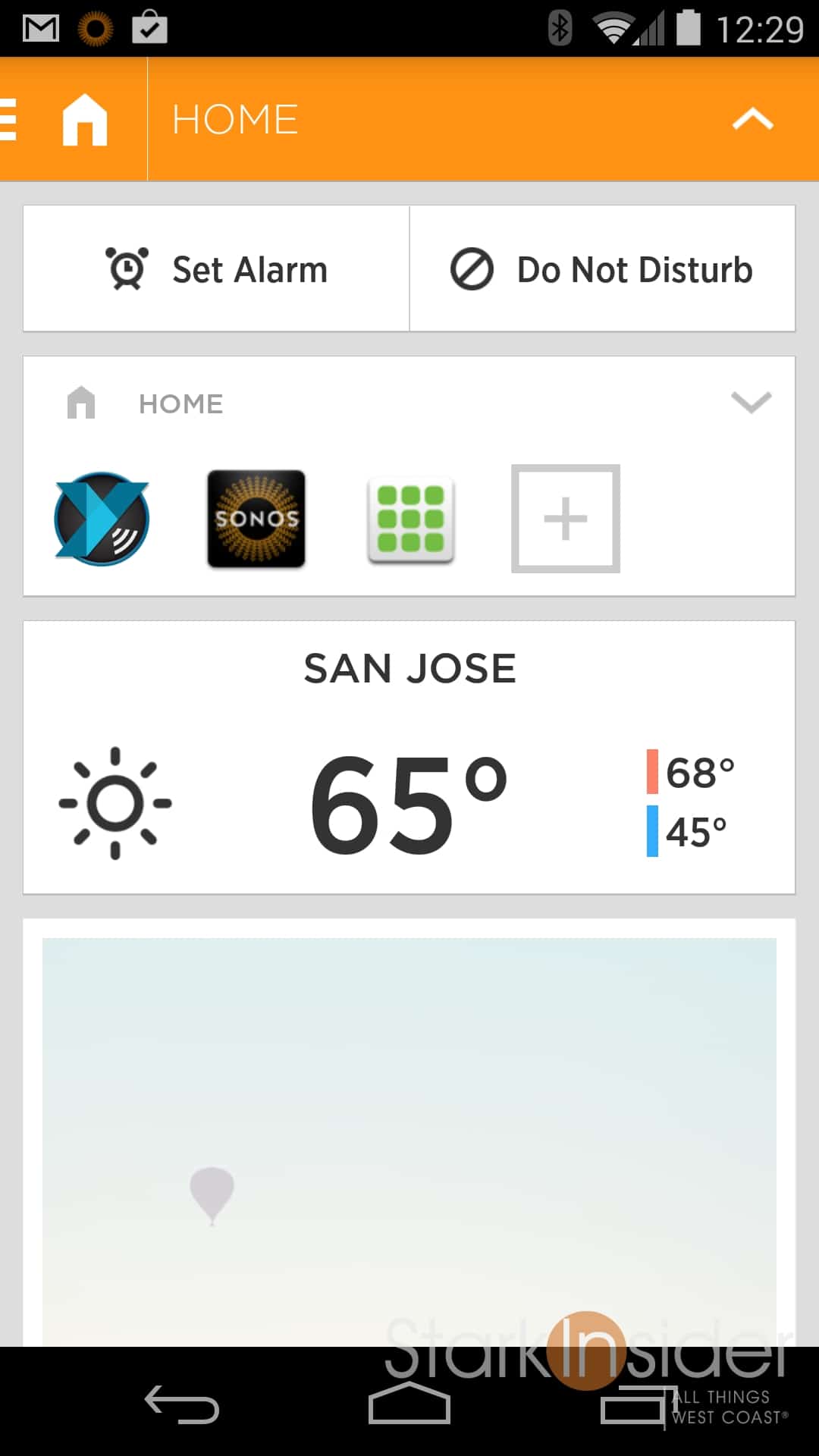819x1456 pixels.
Task: Open the green grid app shortcut
Action: click(410, 519)
